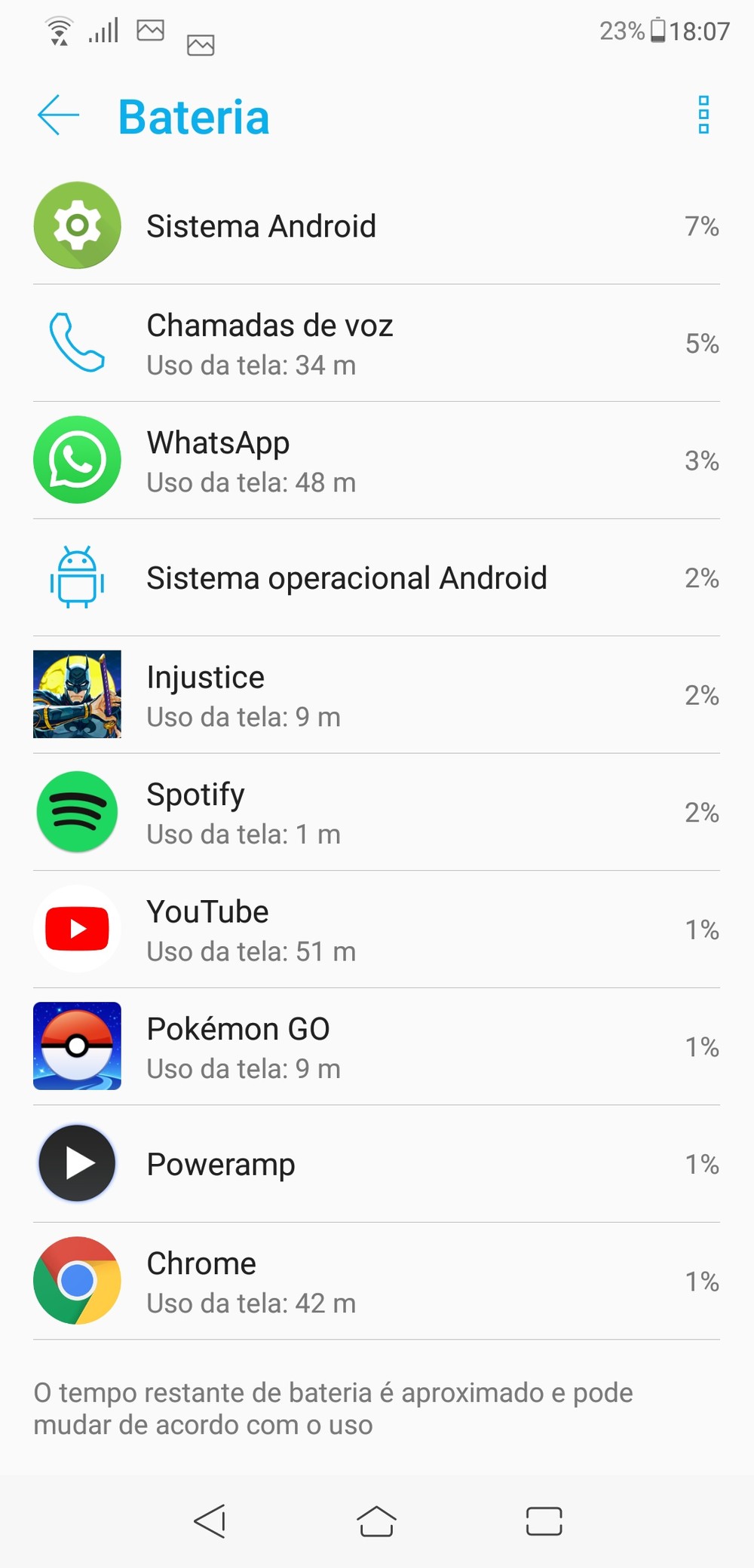The width and height of the screenshot is (754, 1568).
Task: Open recent apps from navigation bar
Action: click(544, 1521)
